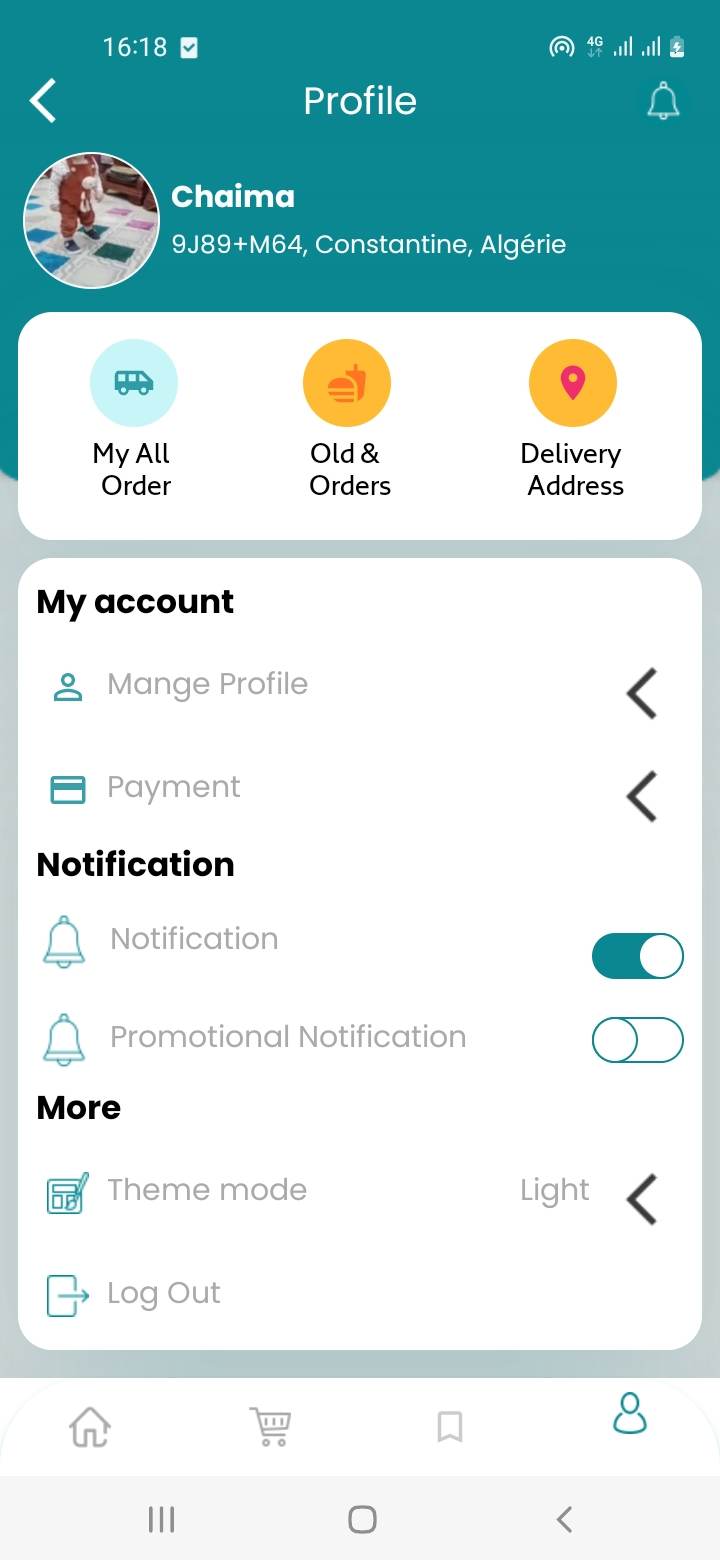Switch to the bookmarks tab
This screenshot has width=720, height=1560.
(x=450, y=1426)
